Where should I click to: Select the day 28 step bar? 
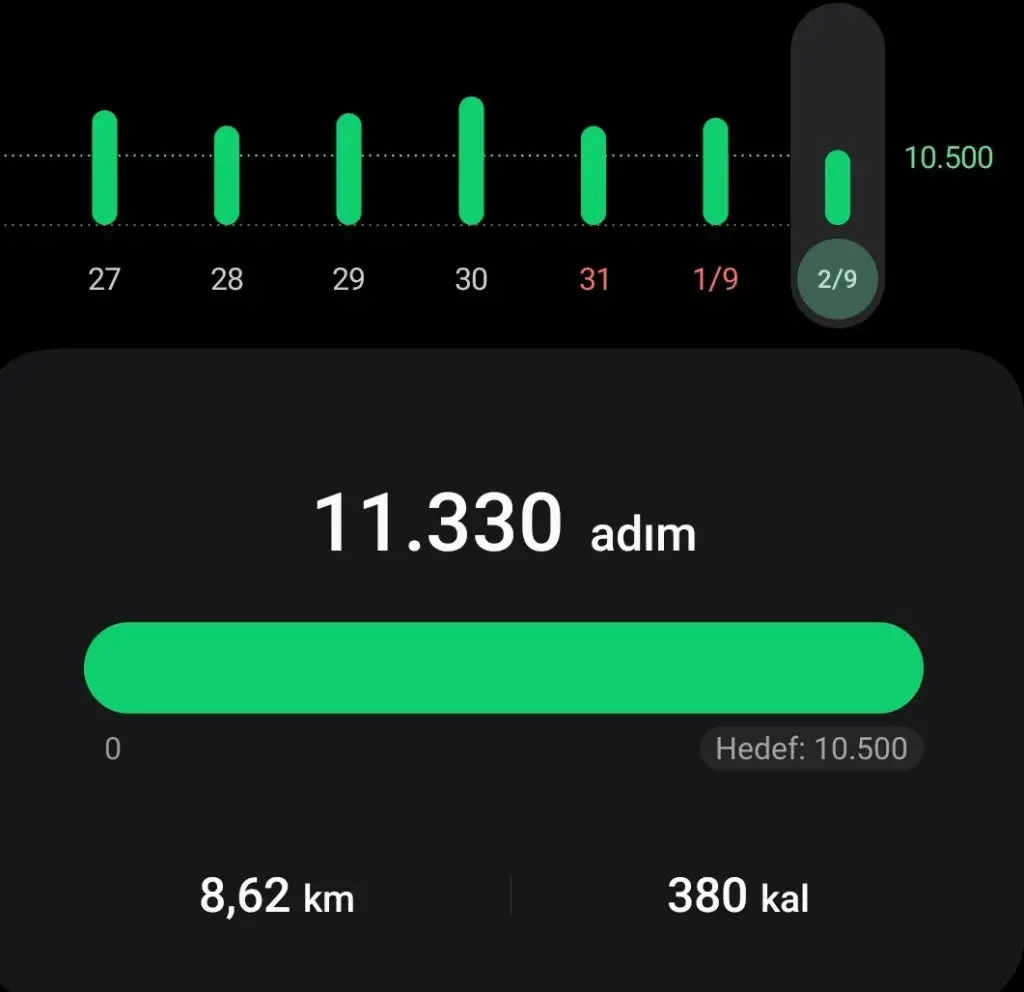227,175
